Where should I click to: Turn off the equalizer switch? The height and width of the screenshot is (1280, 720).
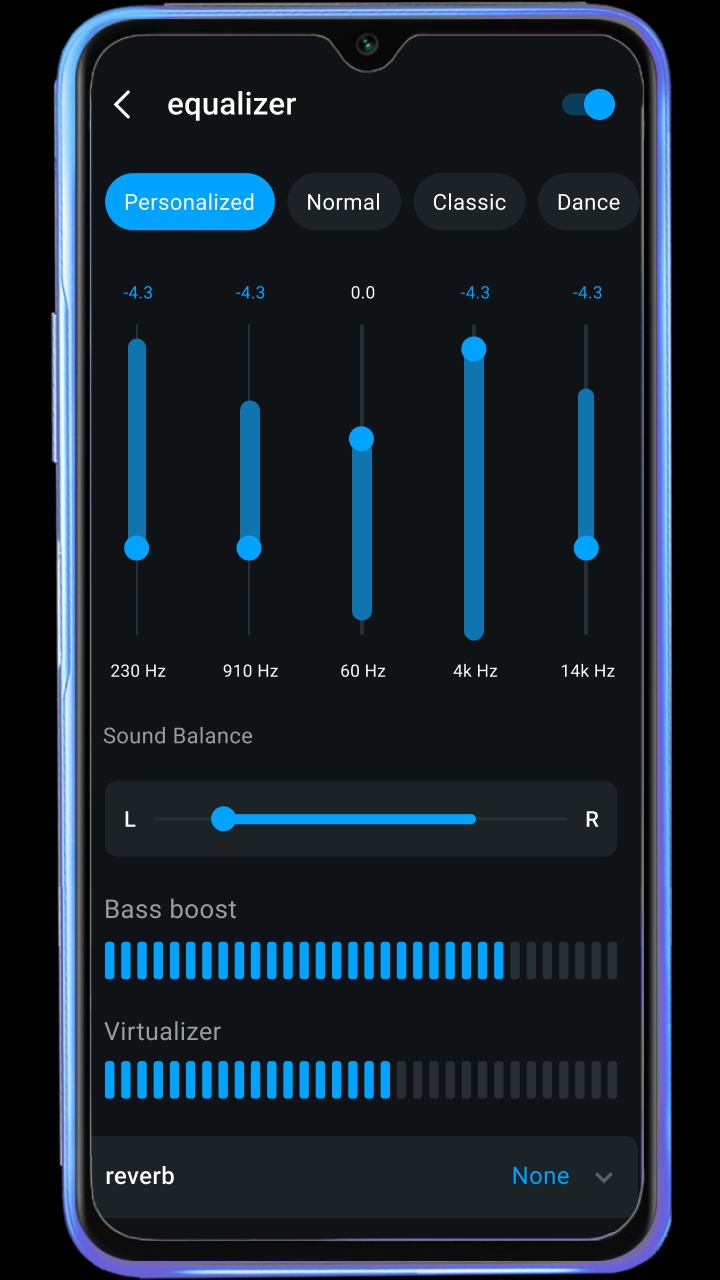[588, 104]
